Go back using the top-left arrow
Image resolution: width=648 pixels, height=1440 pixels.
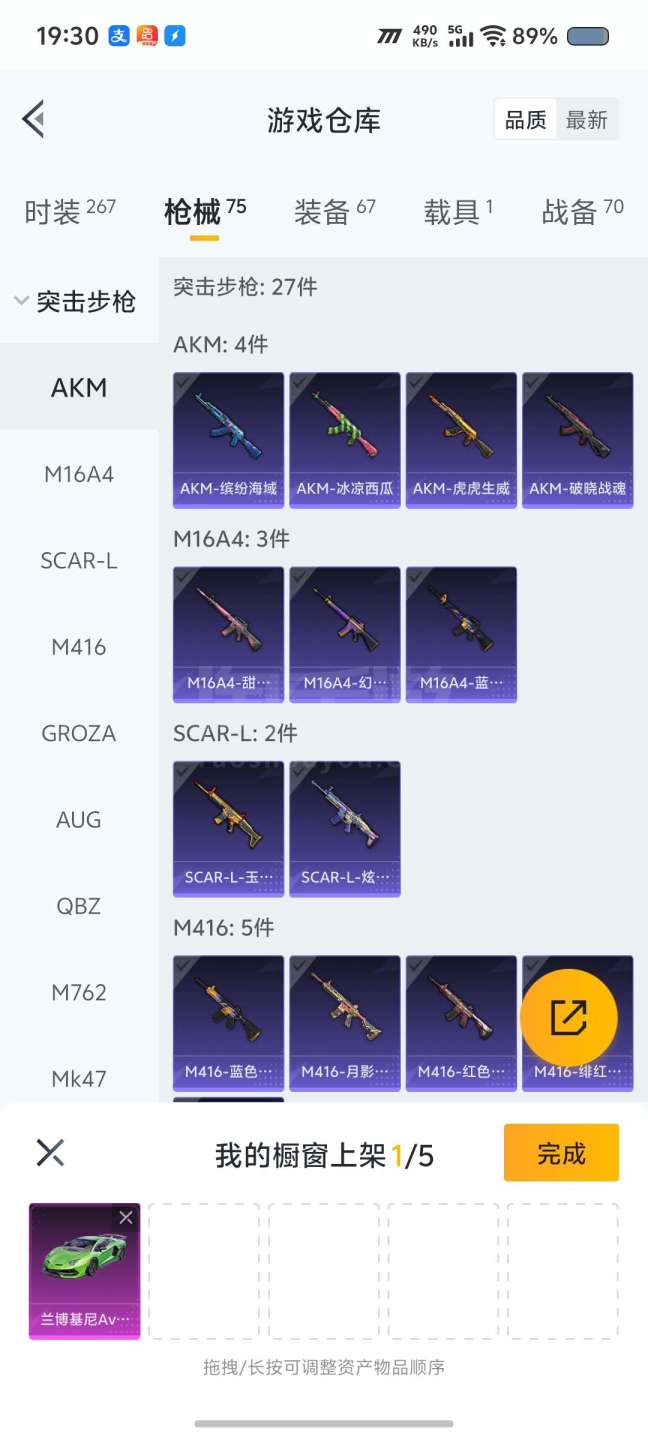point(34,119)
